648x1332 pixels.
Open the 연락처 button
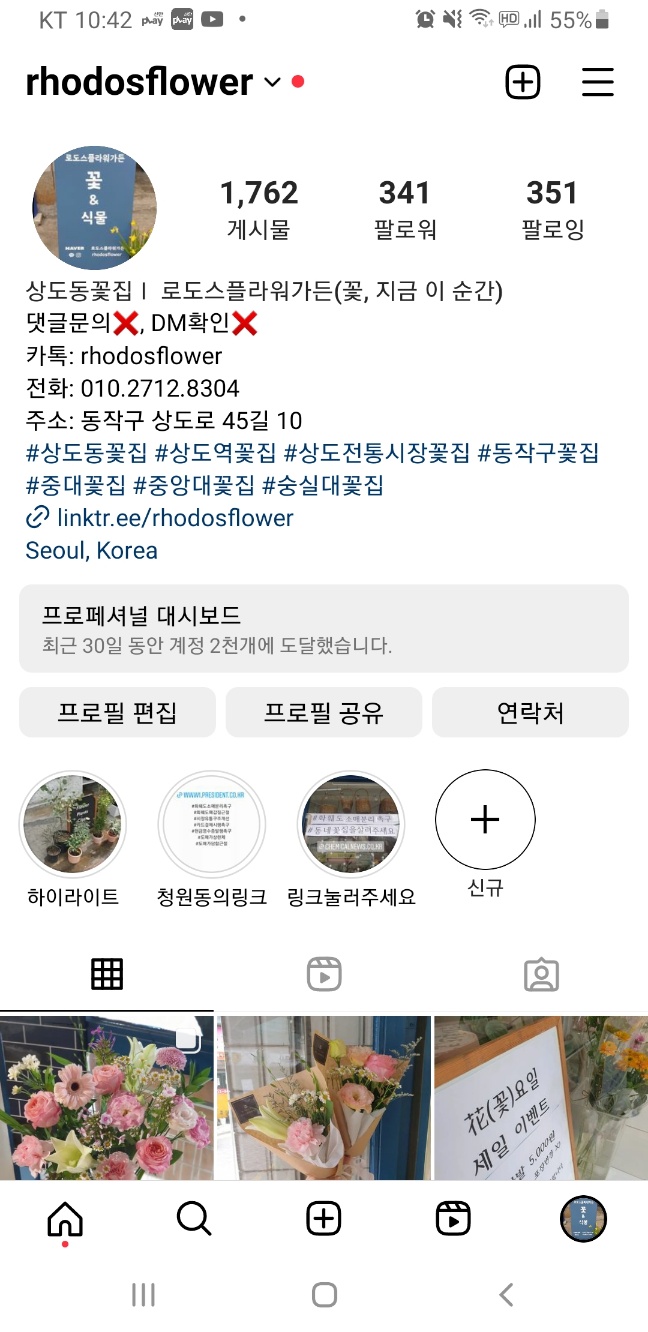pyautogui.click(x=530, y=712)
